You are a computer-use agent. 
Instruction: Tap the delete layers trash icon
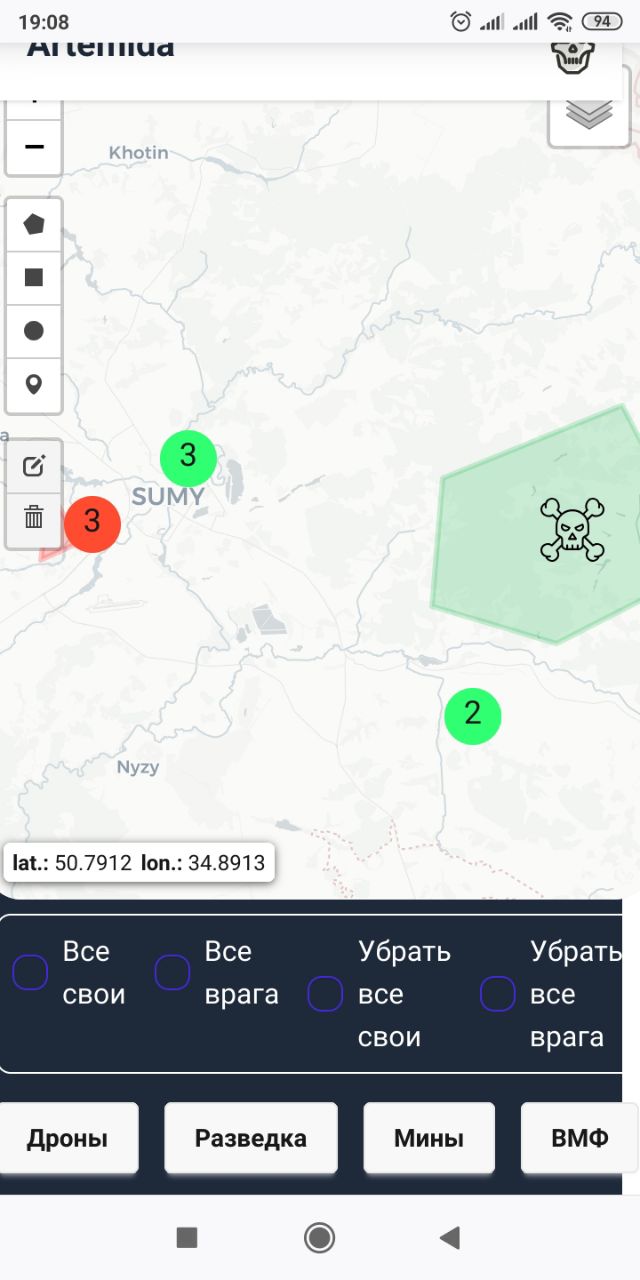pyautogui.click(x=34, y=517)
